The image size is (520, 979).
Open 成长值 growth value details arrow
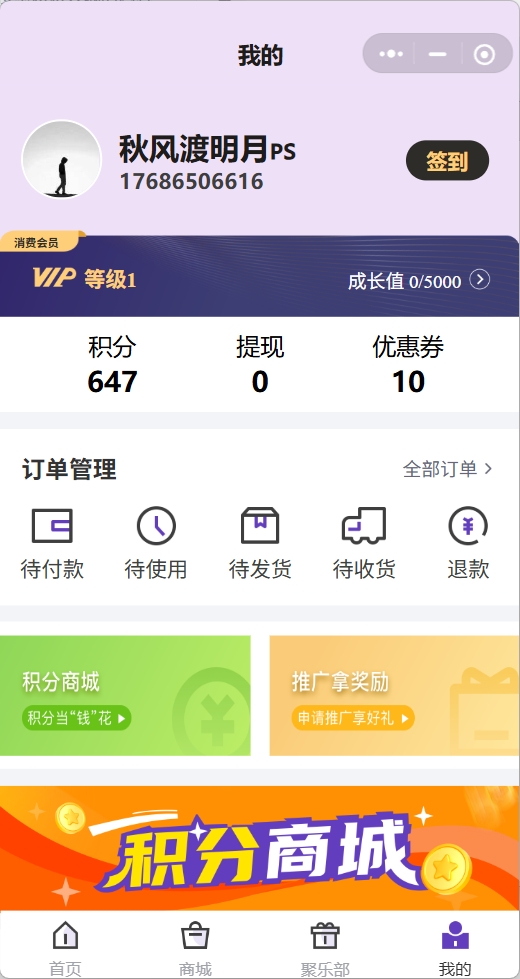[479, 280]
